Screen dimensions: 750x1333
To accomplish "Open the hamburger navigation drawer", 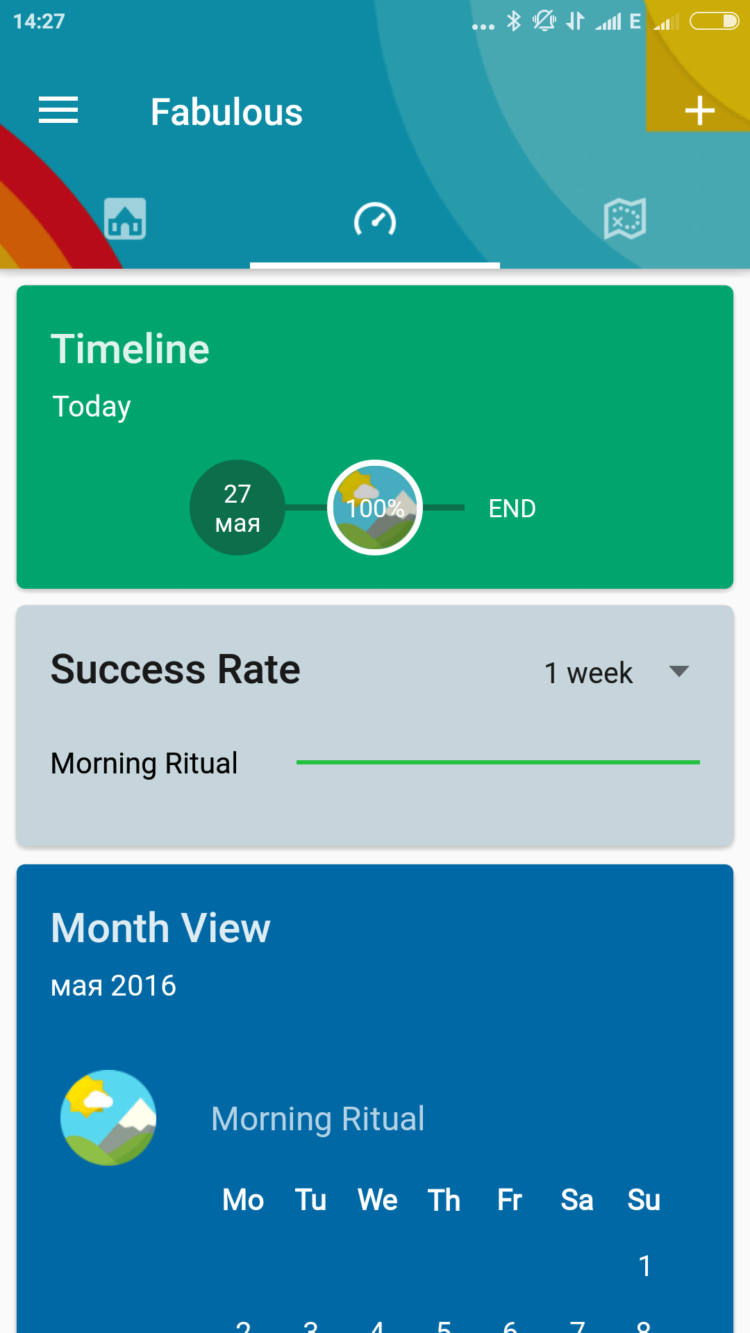I will pos(58,111).
